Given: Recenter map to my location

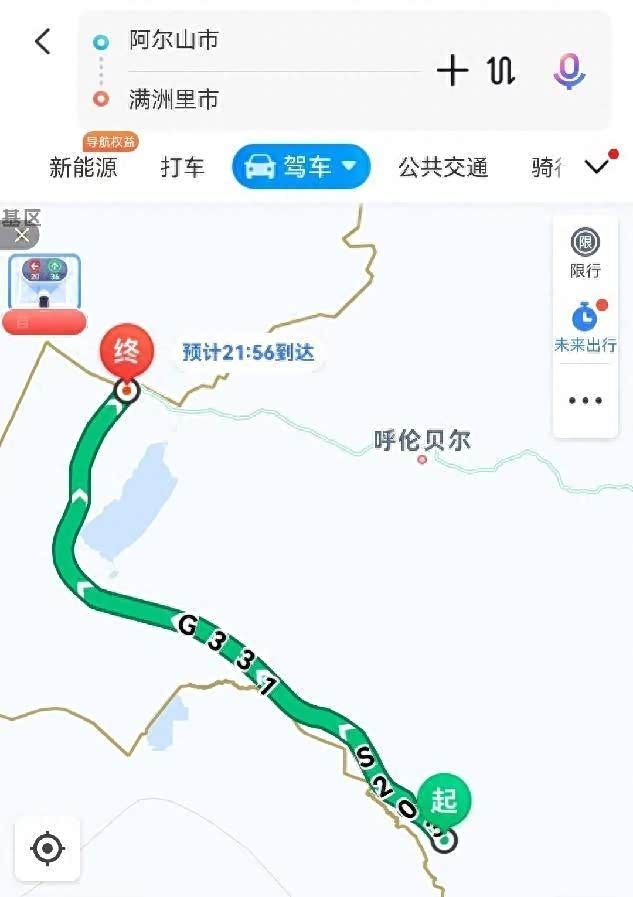Looking at the screenshot, I should click(x=47, y=849).
